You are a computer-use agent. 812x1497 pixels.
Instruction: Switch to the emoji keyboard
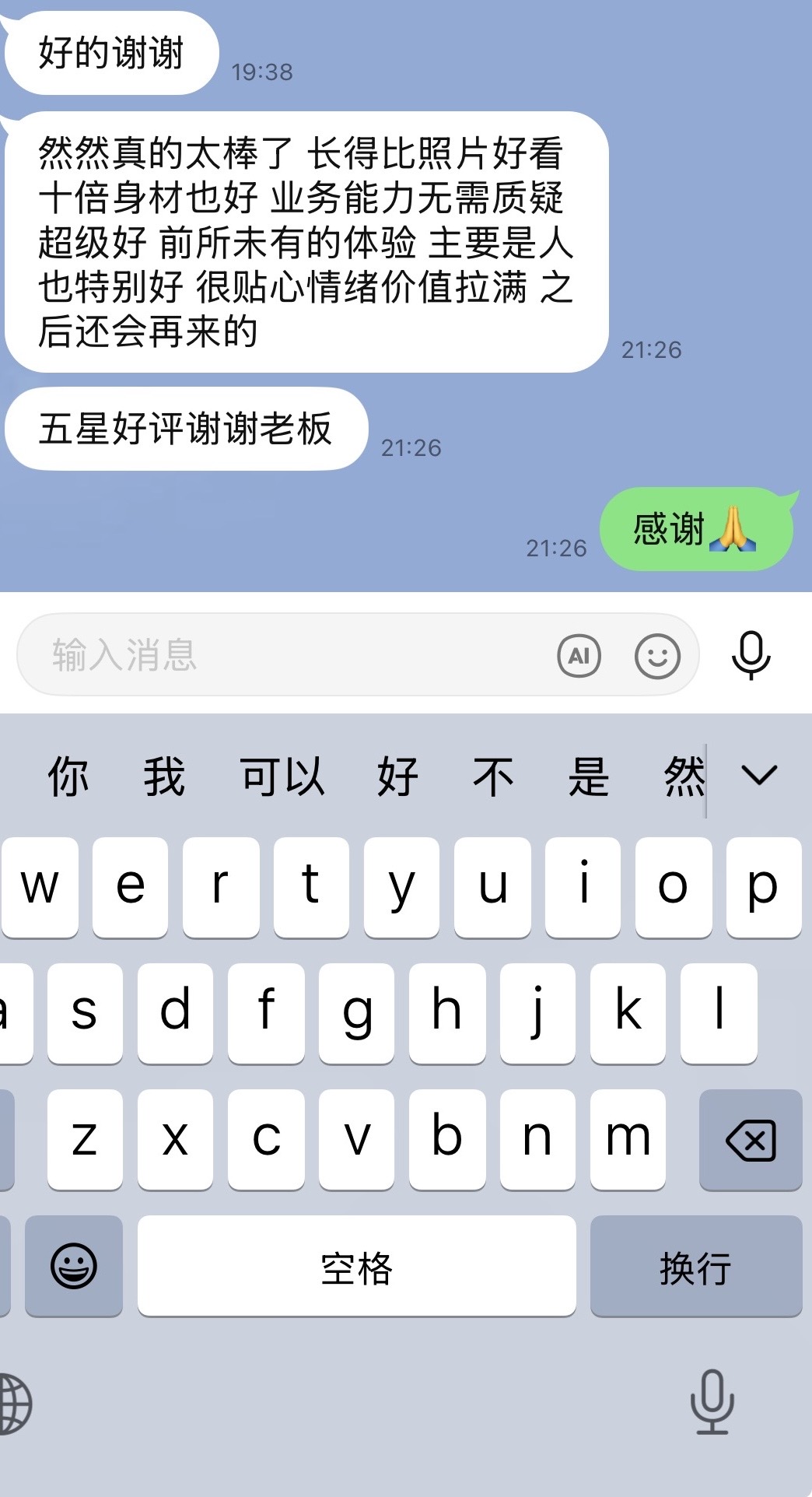pyautogui.click(x=74, y=1266)
